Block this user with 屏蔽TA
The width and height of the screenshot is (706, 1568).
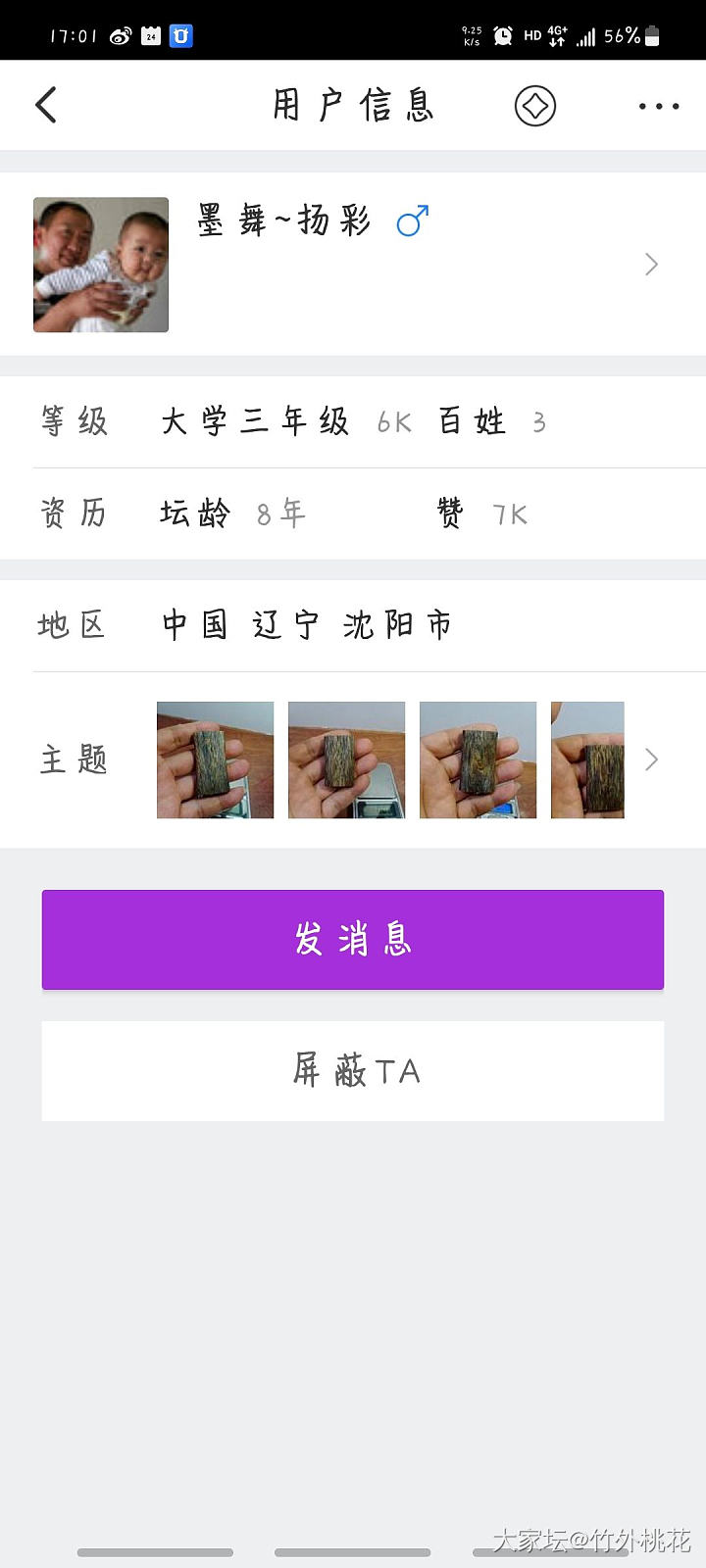353,1070
